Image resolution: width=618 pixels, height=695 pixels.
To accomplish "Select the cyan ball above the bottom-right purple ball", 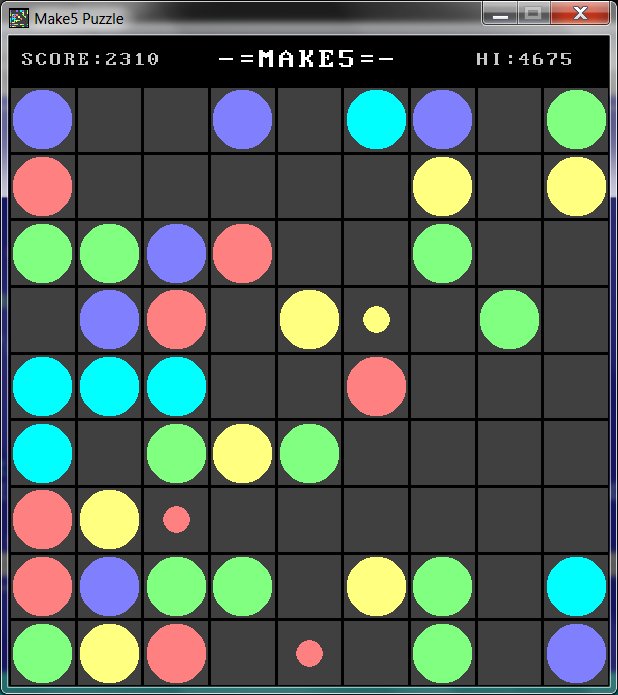I will 576,586.
